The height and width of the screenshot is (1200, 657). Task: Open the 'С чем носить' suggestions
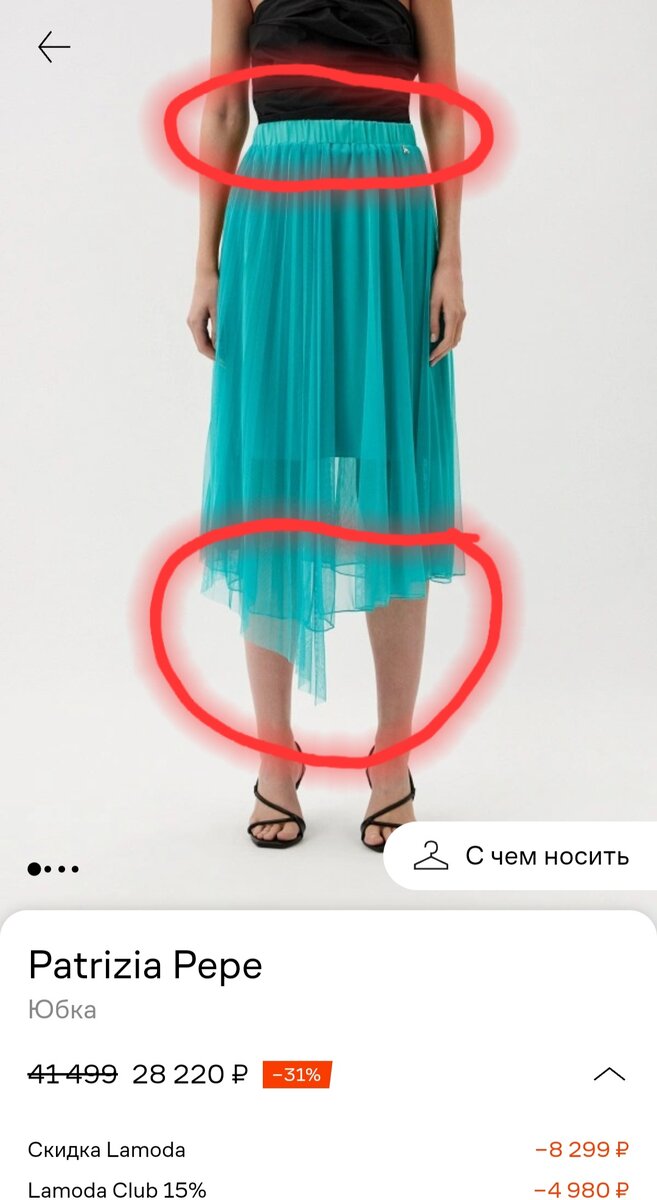[x=522, y=856]
